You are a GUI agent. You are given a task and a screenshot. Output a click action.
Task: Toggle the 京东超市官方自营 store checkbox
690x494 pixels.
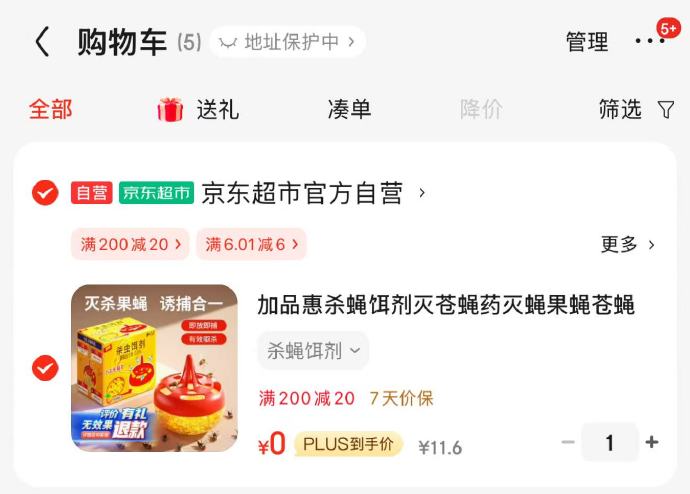click(45, 192)
